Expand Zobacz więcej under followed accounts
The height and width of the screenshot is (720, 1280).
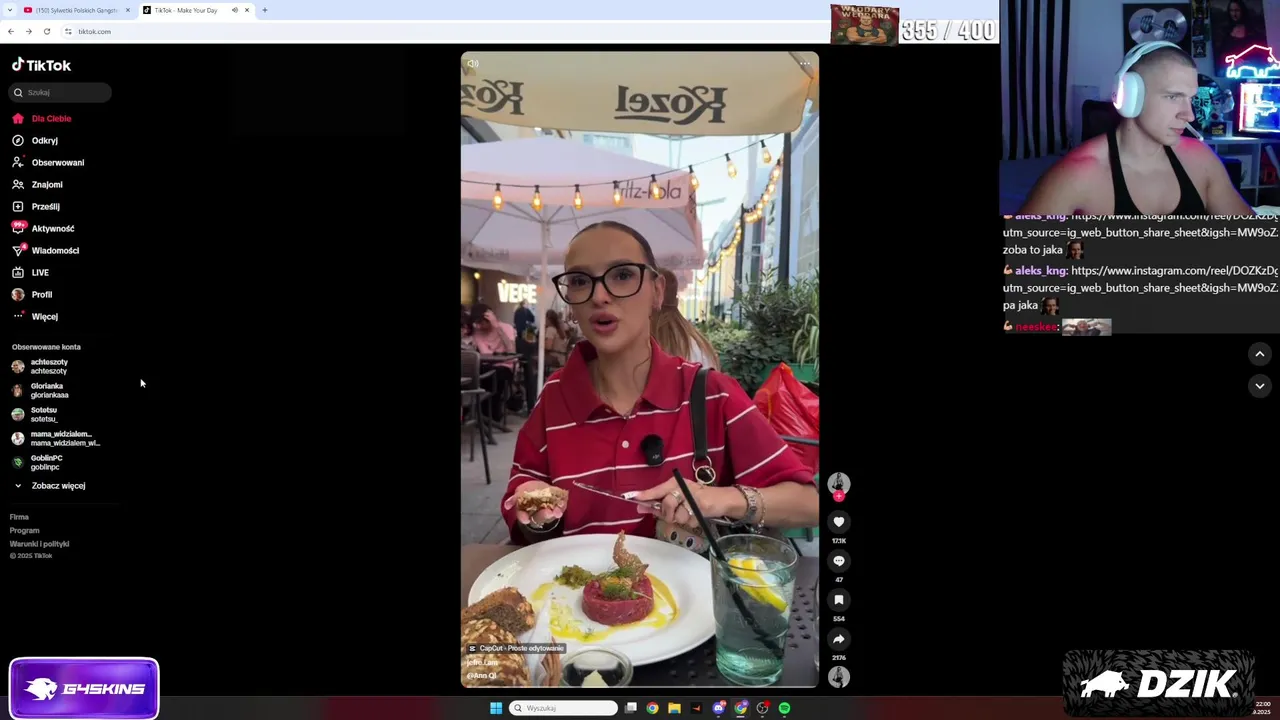[x=57, y=485]
